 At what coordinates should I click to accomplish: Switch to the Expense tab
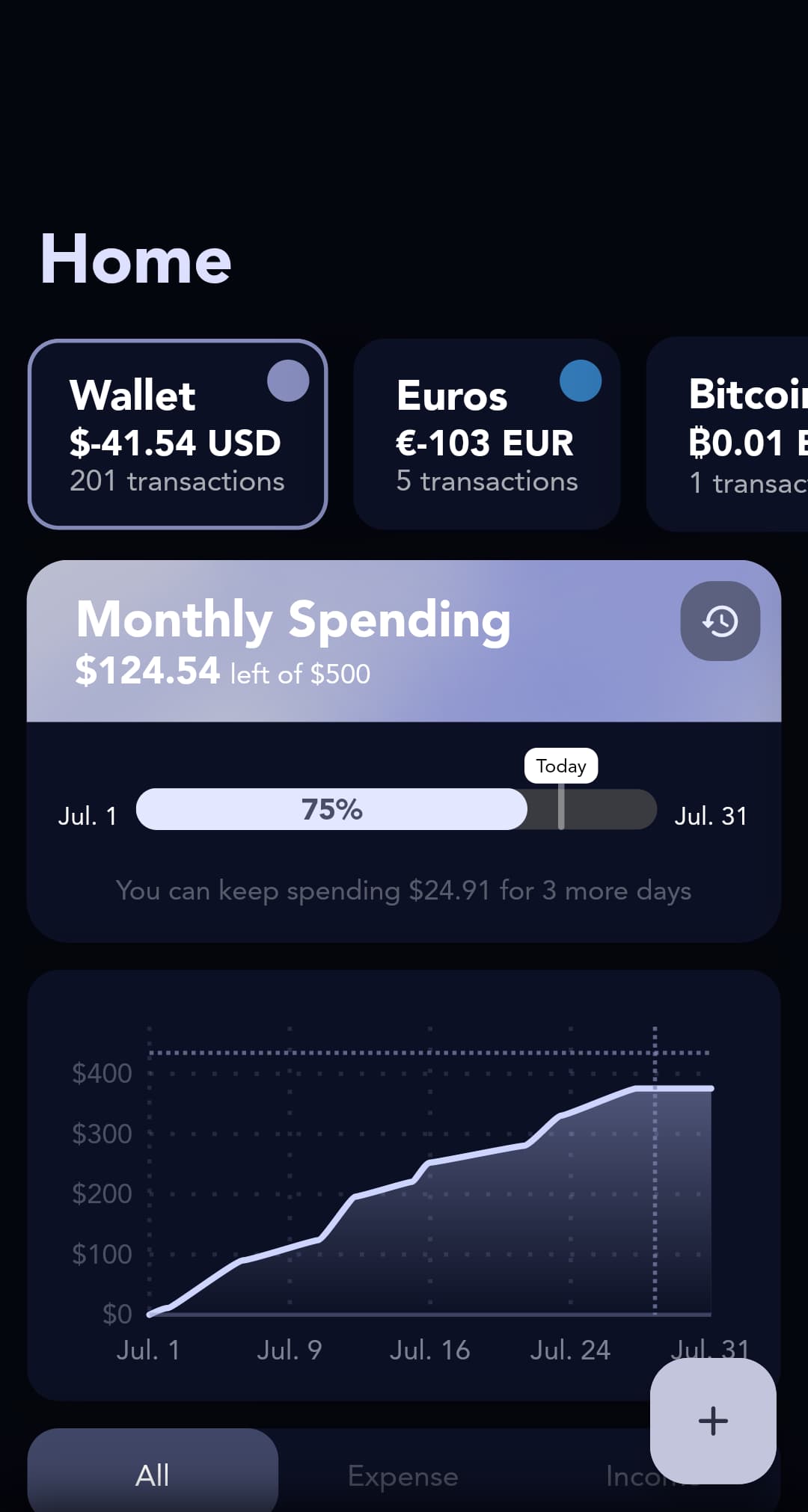pos(403,1475)
